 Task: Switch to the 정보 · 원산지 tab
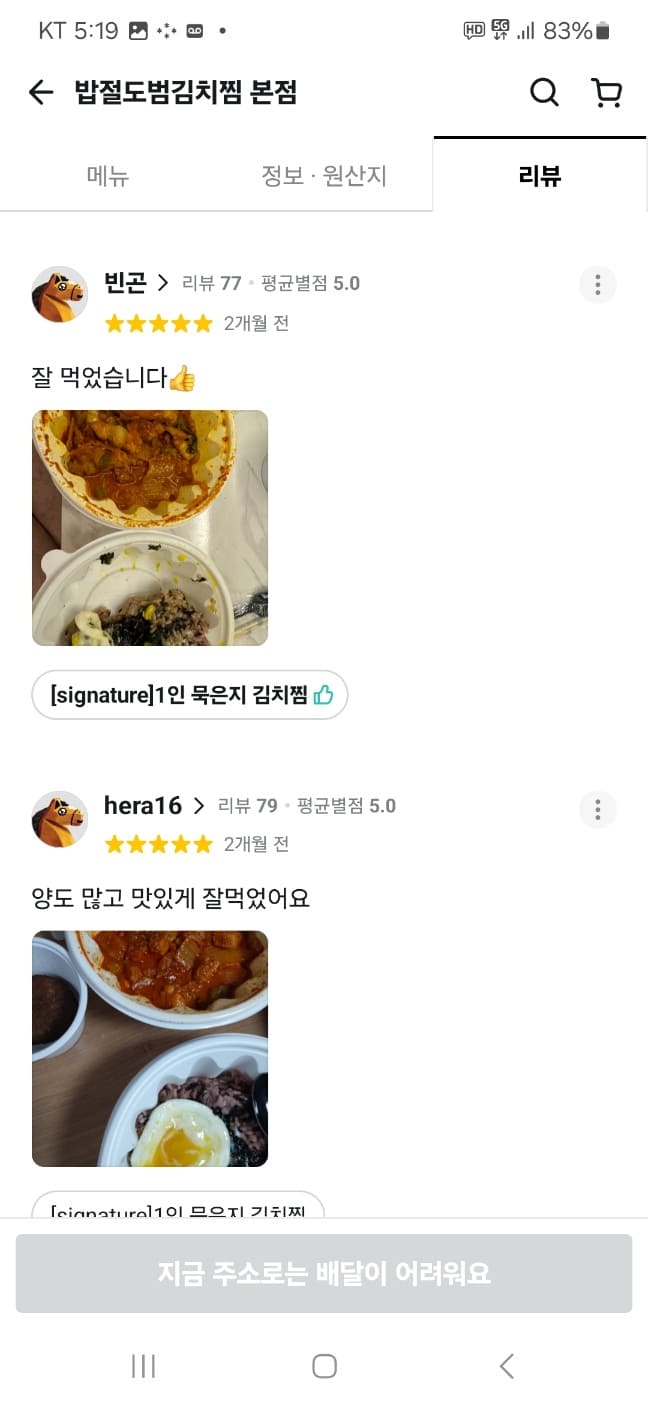(323, 177)
